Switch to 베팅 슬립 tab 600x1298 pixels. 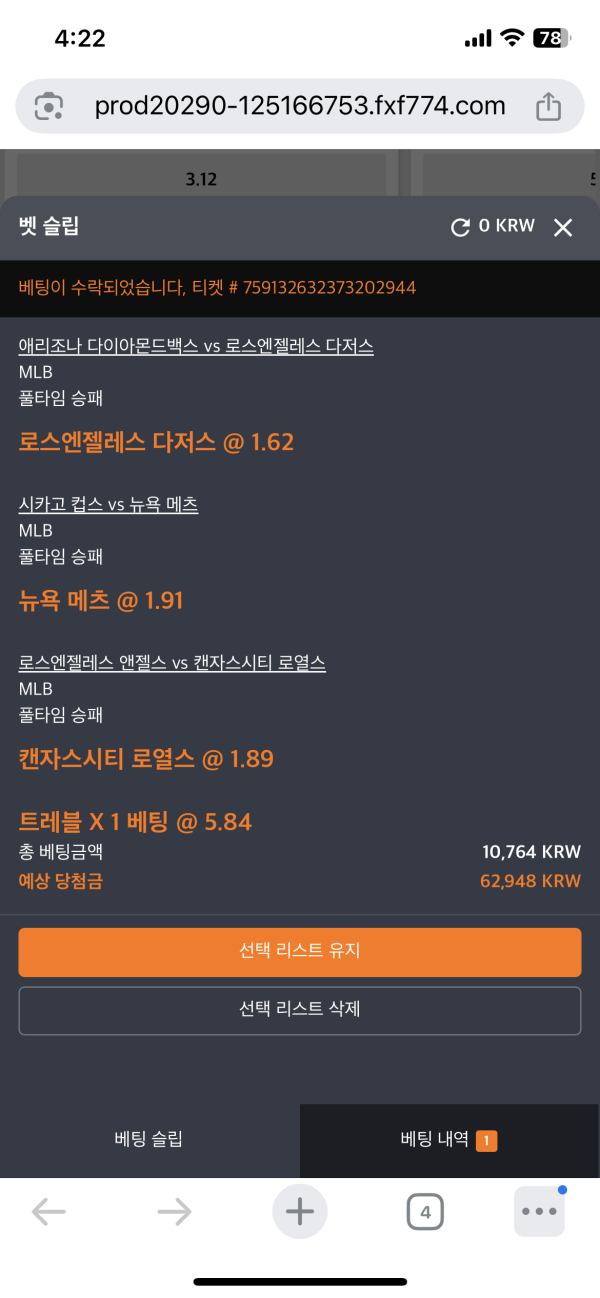coord(149,1139)
